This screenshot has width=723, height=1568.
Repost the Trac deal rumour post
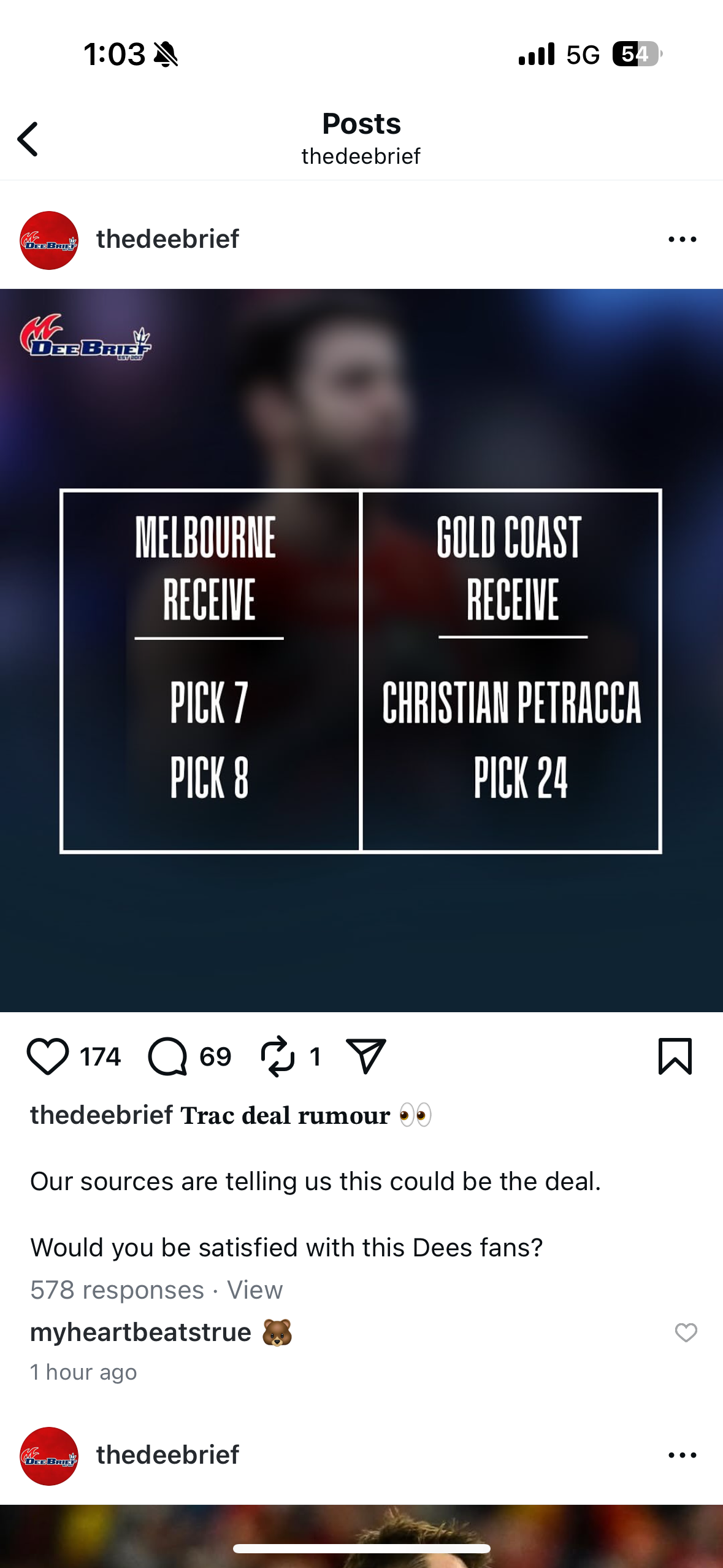tap(278, 1056)
